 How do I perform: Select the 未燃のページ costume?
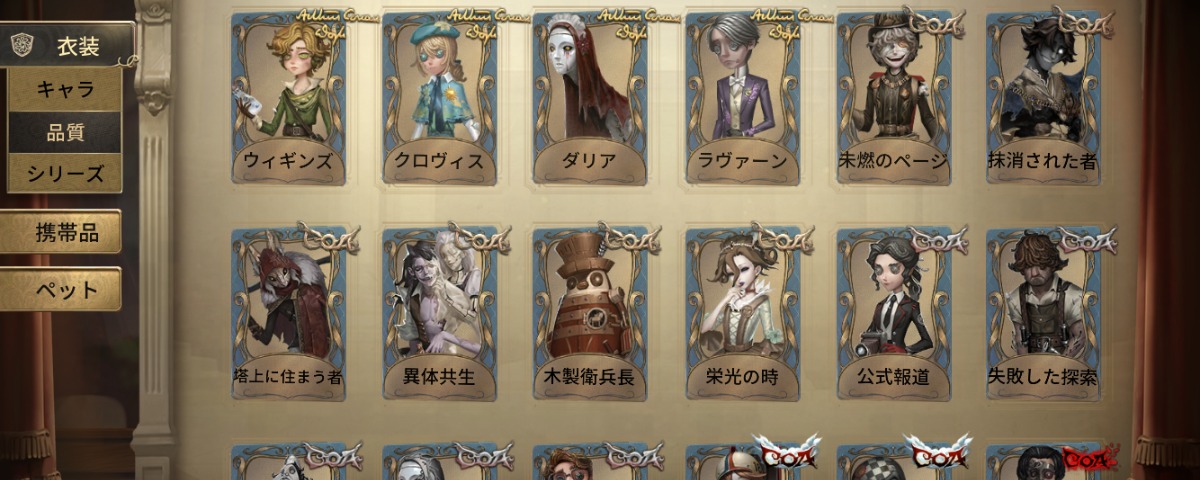tap(893, 98)
